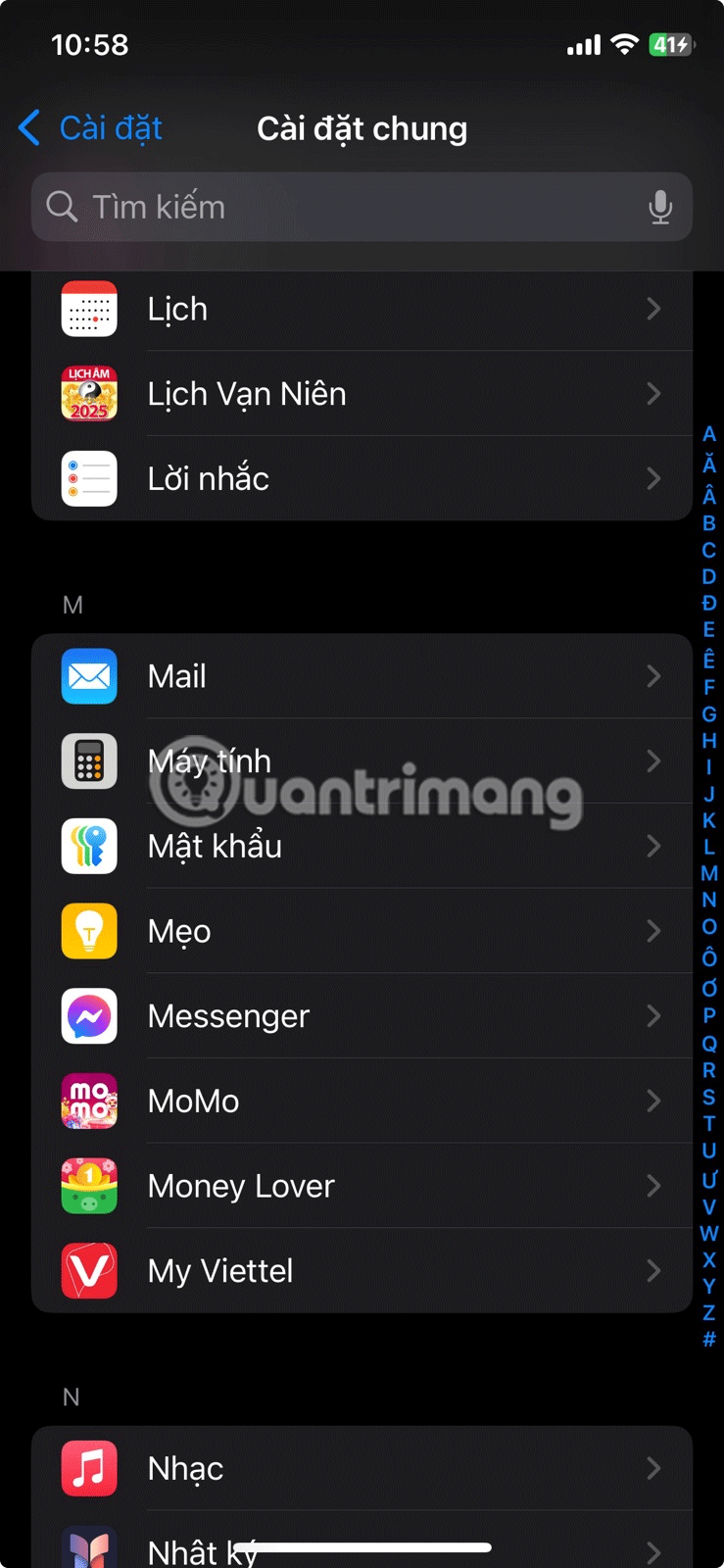Screen dimensions: 724x1568
Task: Open Messenger settings
Action: 361,1016
